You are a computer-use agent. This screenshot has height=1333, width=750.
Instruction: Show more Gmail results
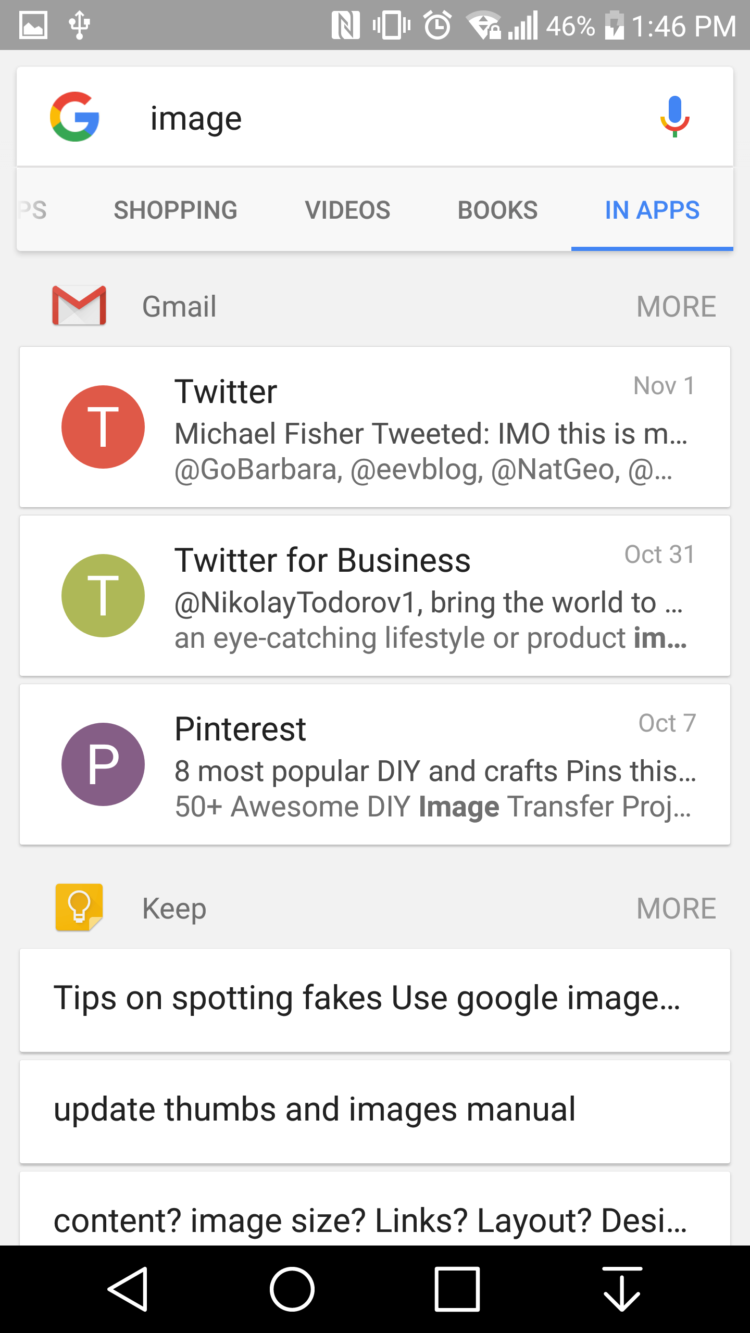(x=676, y=306)
